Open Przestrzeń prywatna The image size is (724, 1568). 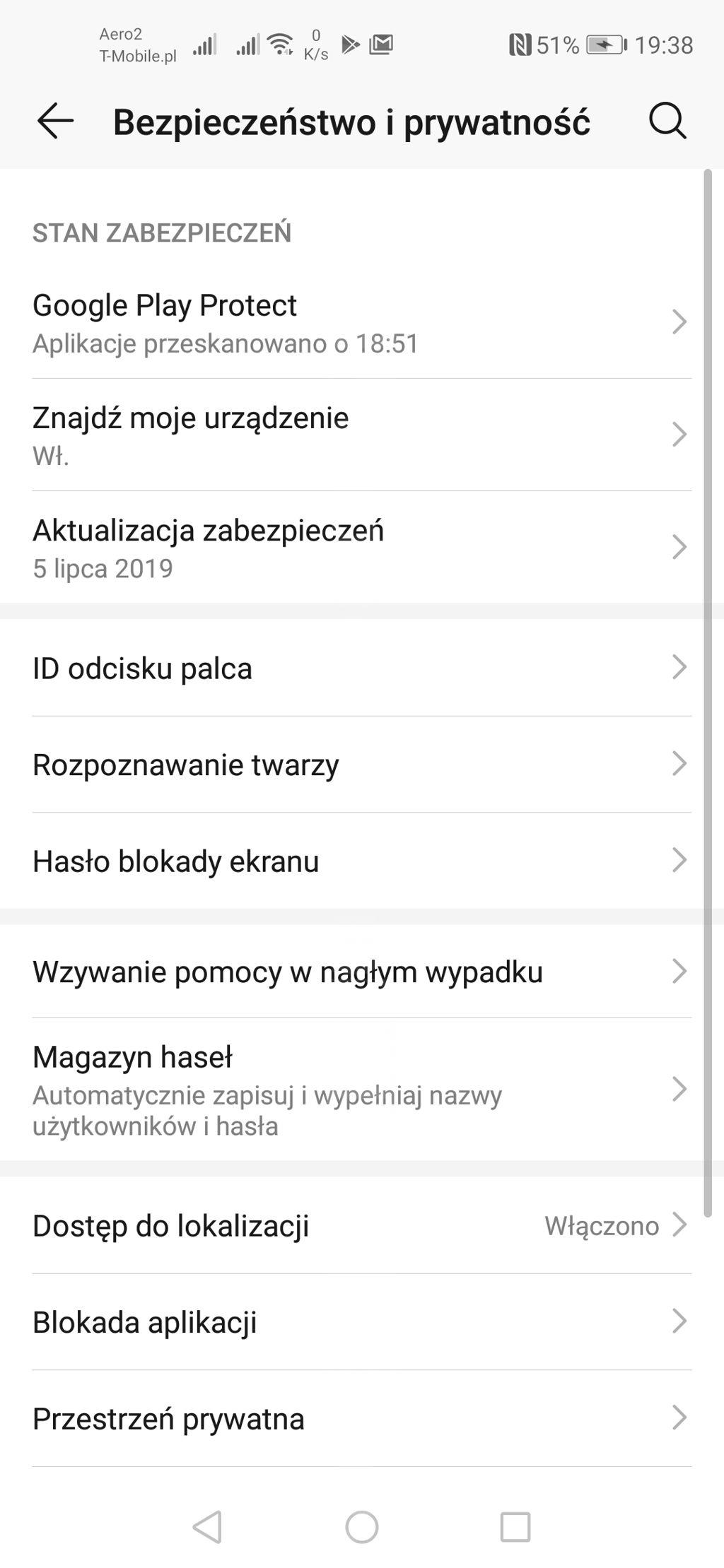(x=362, y=1418)
